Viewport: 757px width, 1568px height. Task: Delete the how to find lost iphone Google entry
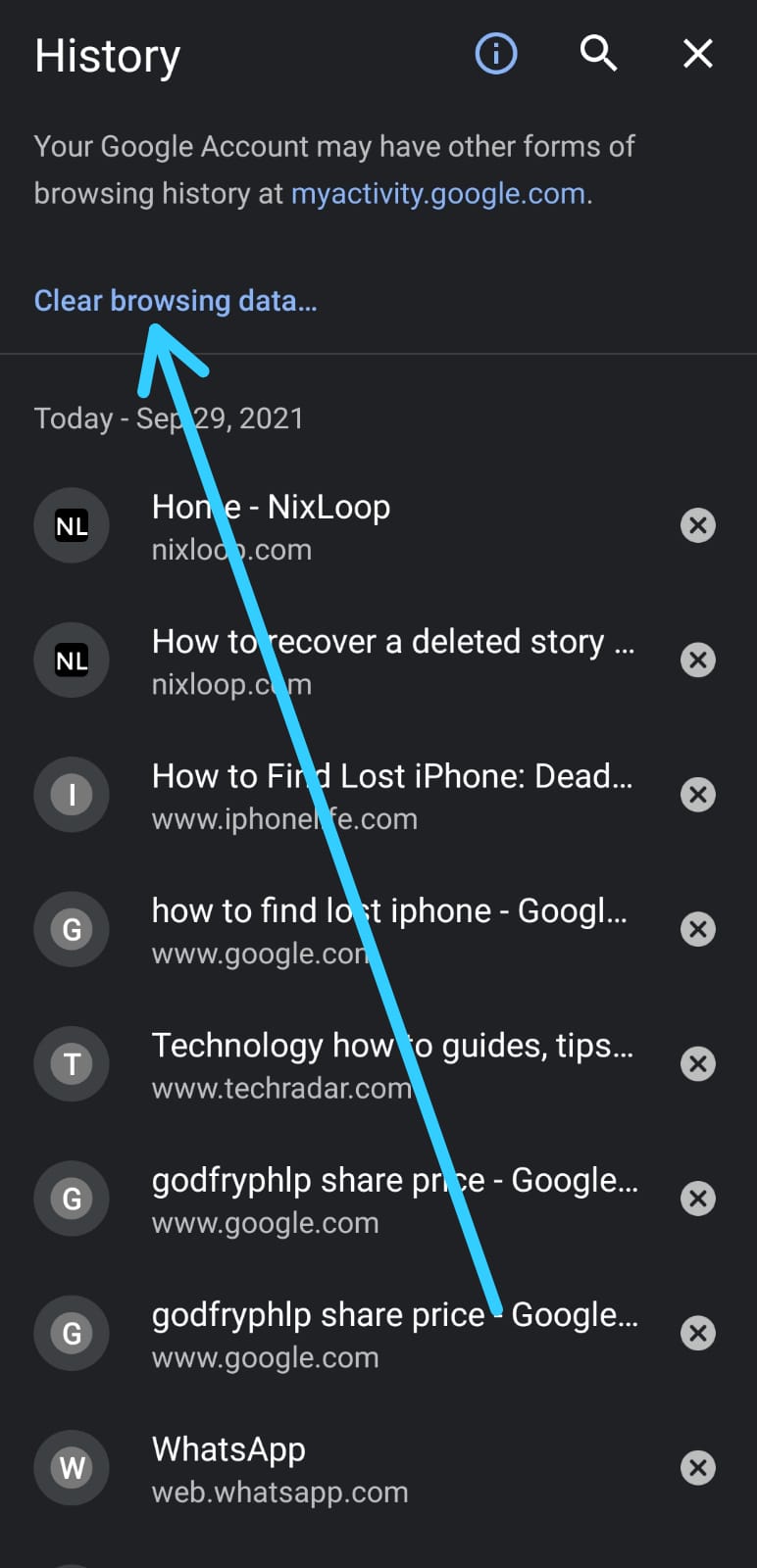(x=698, y=929)
